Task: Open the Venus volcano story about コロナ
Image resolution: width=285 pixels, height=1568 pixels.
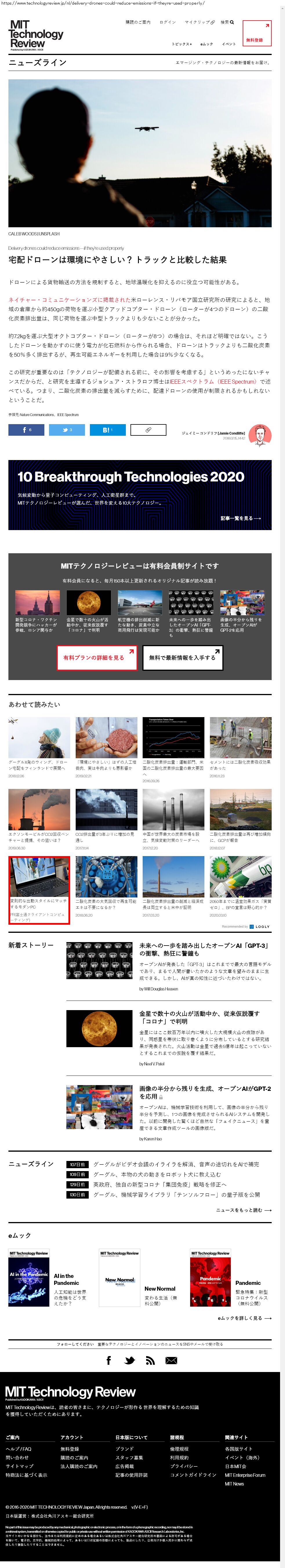Action: coord(199,1017)
